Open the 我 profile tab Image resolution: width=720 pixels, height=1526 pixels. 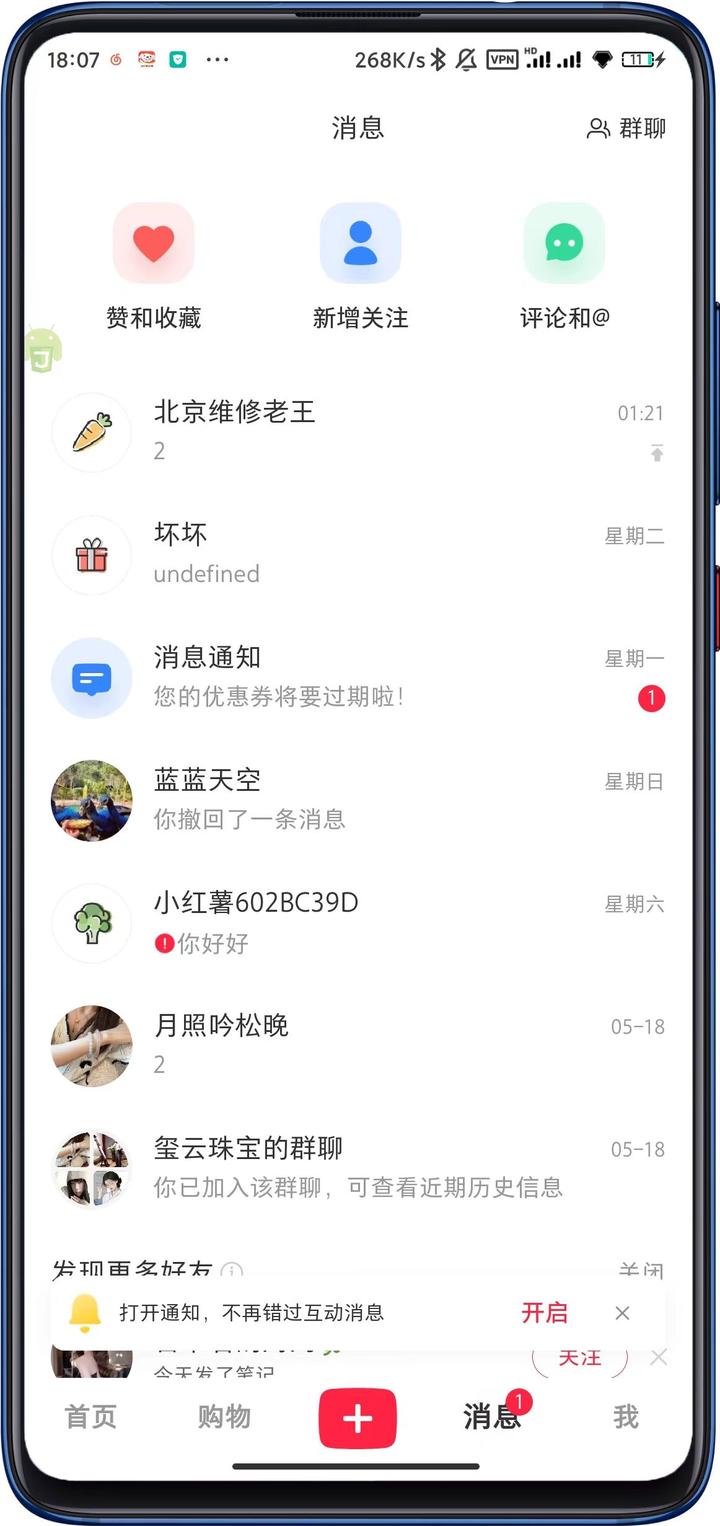[x=627, y=1417]
